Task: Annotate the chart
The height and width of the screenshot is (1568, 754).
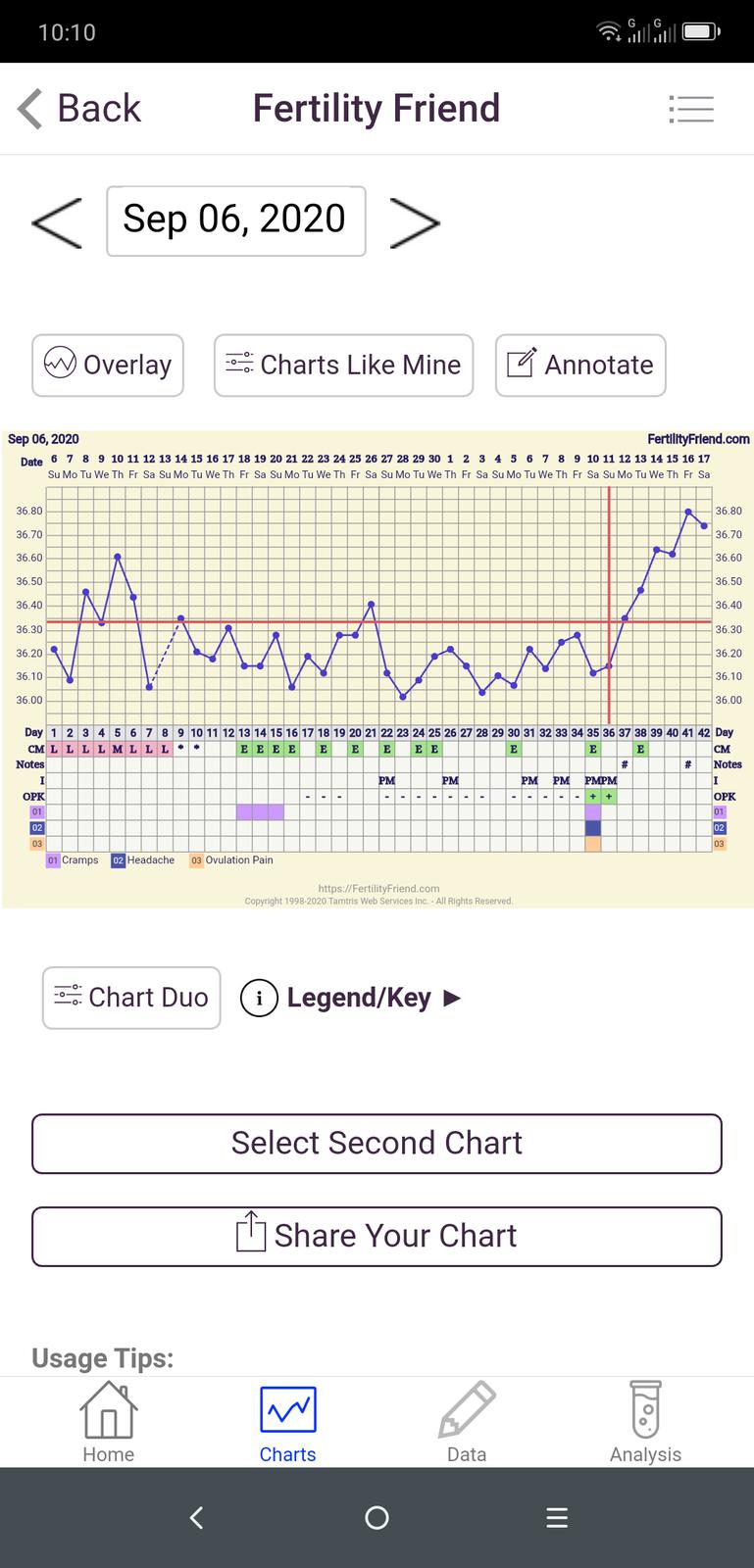Action: [580, 365]
